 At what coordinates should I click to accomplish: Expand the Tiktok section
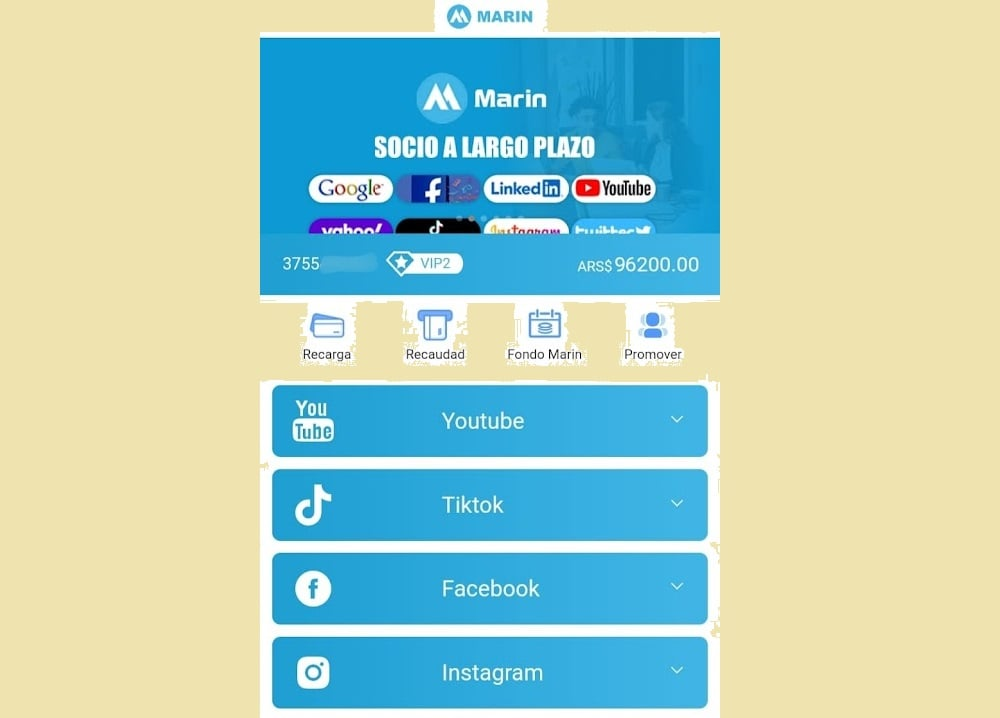(489, 505)
